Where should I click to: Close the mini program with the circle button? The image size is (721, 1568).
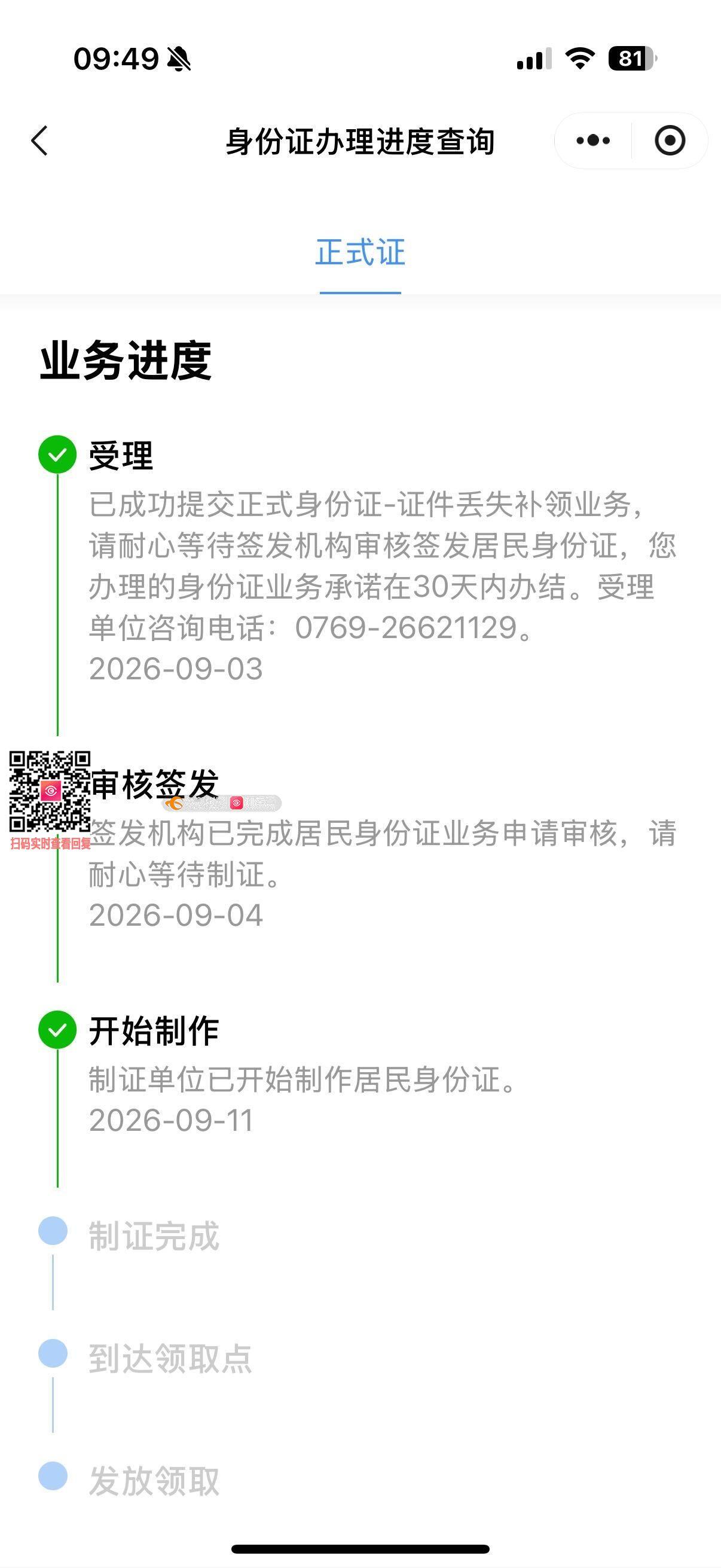pyautogui.click(x=670, y=141)
